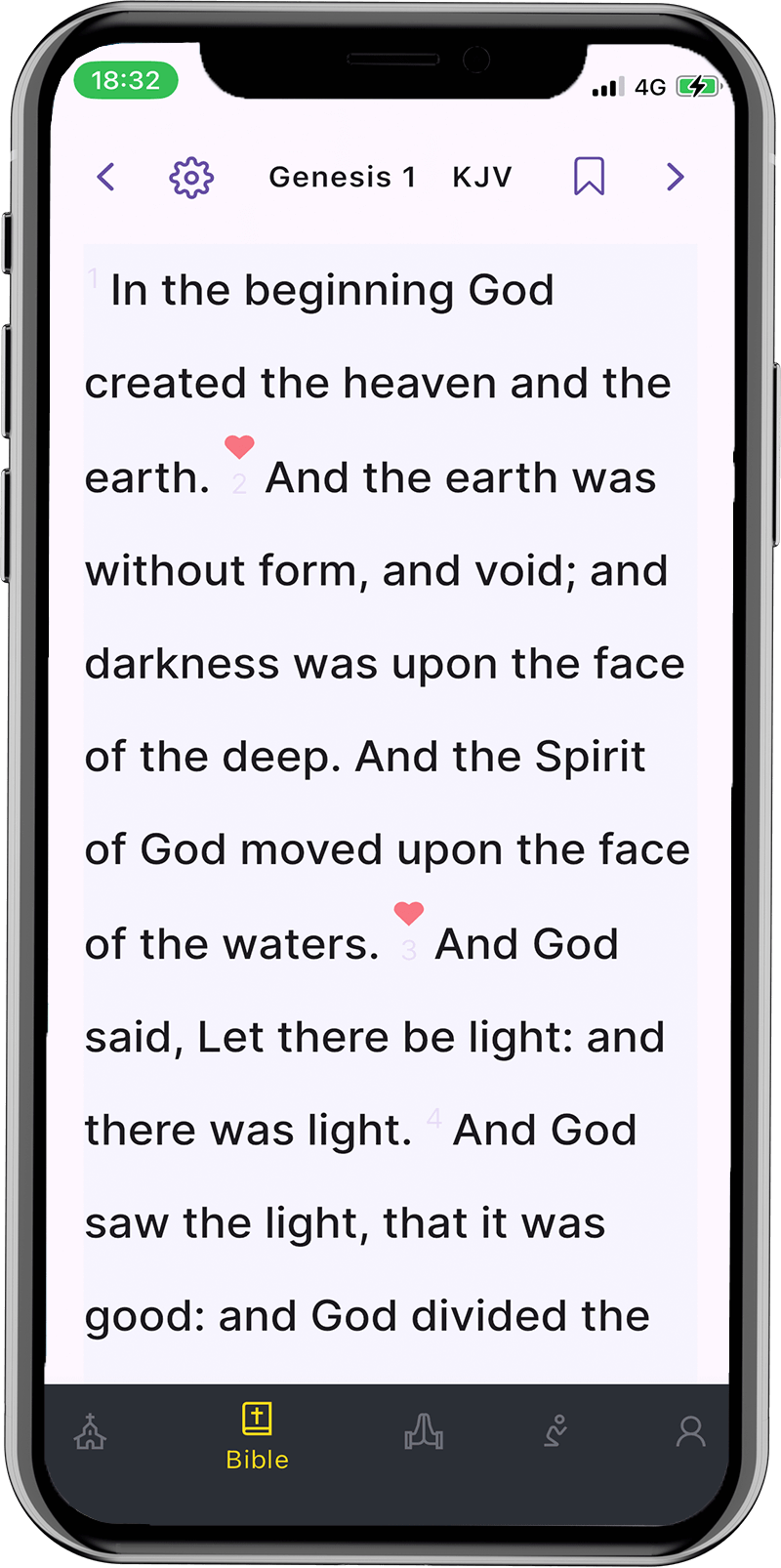Switch to the profile tab

pyautogui.click(x=690, y=1432)
